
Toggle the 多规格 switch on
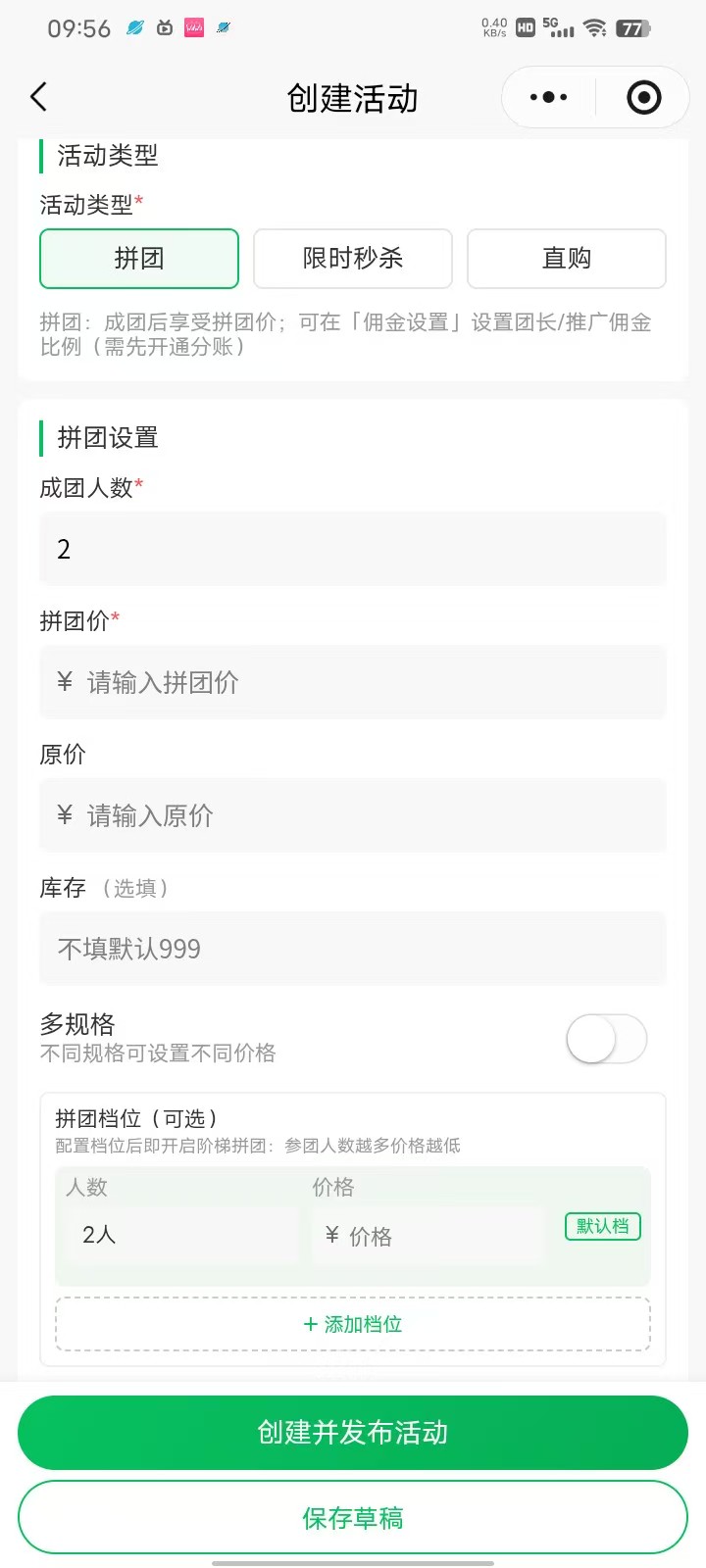click(606, 1039)
